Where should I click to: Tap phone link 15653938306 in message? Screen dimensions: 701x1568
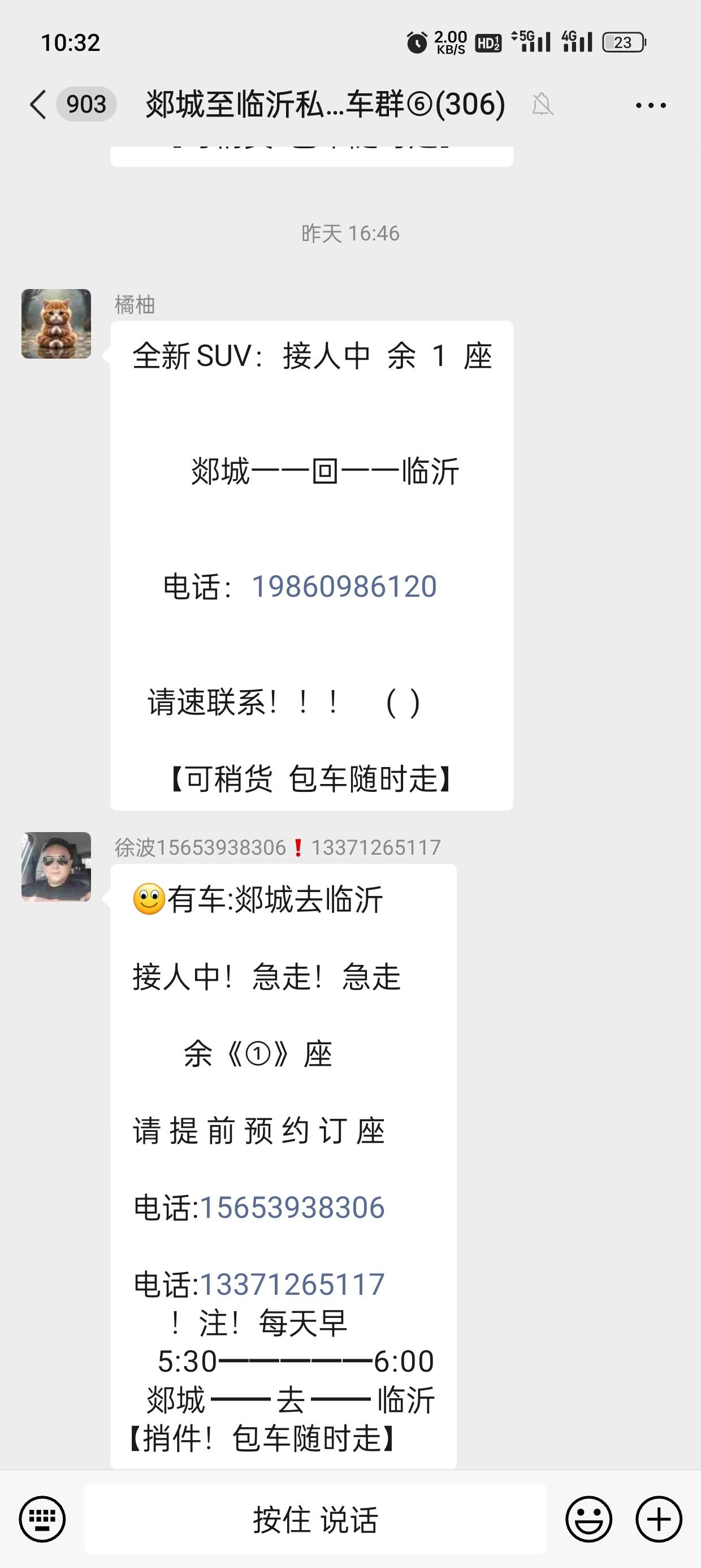click(x=292, y=1208)
